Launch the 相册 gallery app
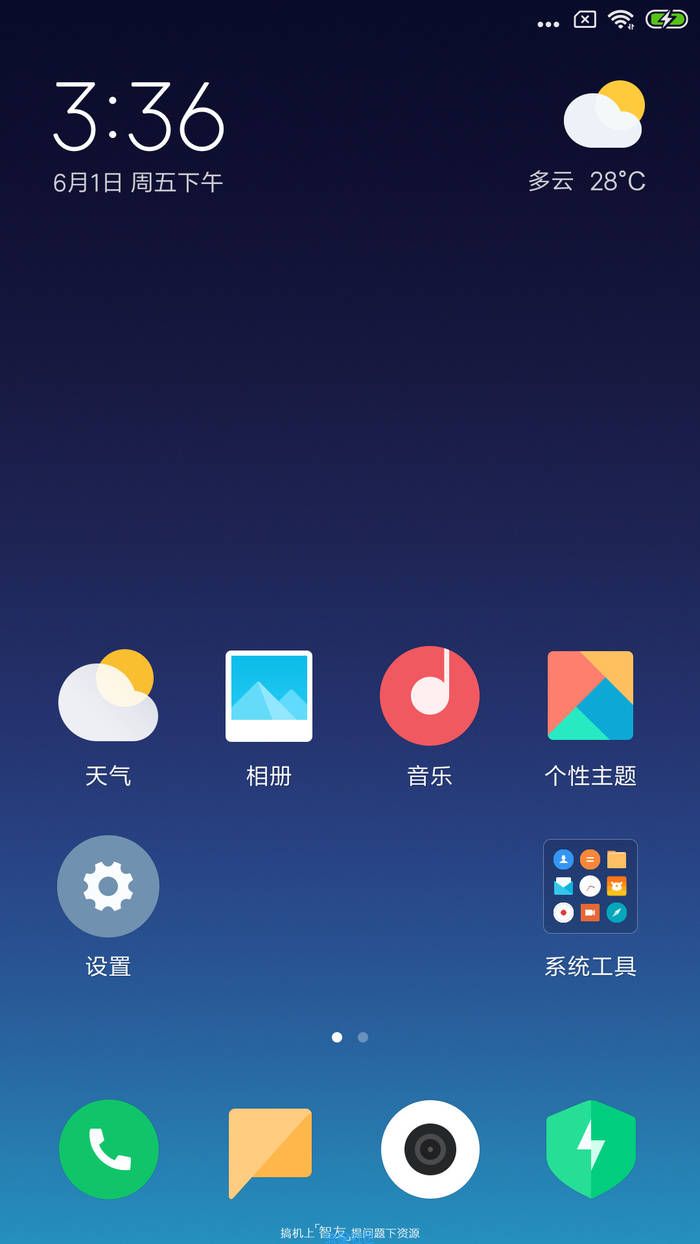This screenshot has width=700, height=1244. point(269,696)
